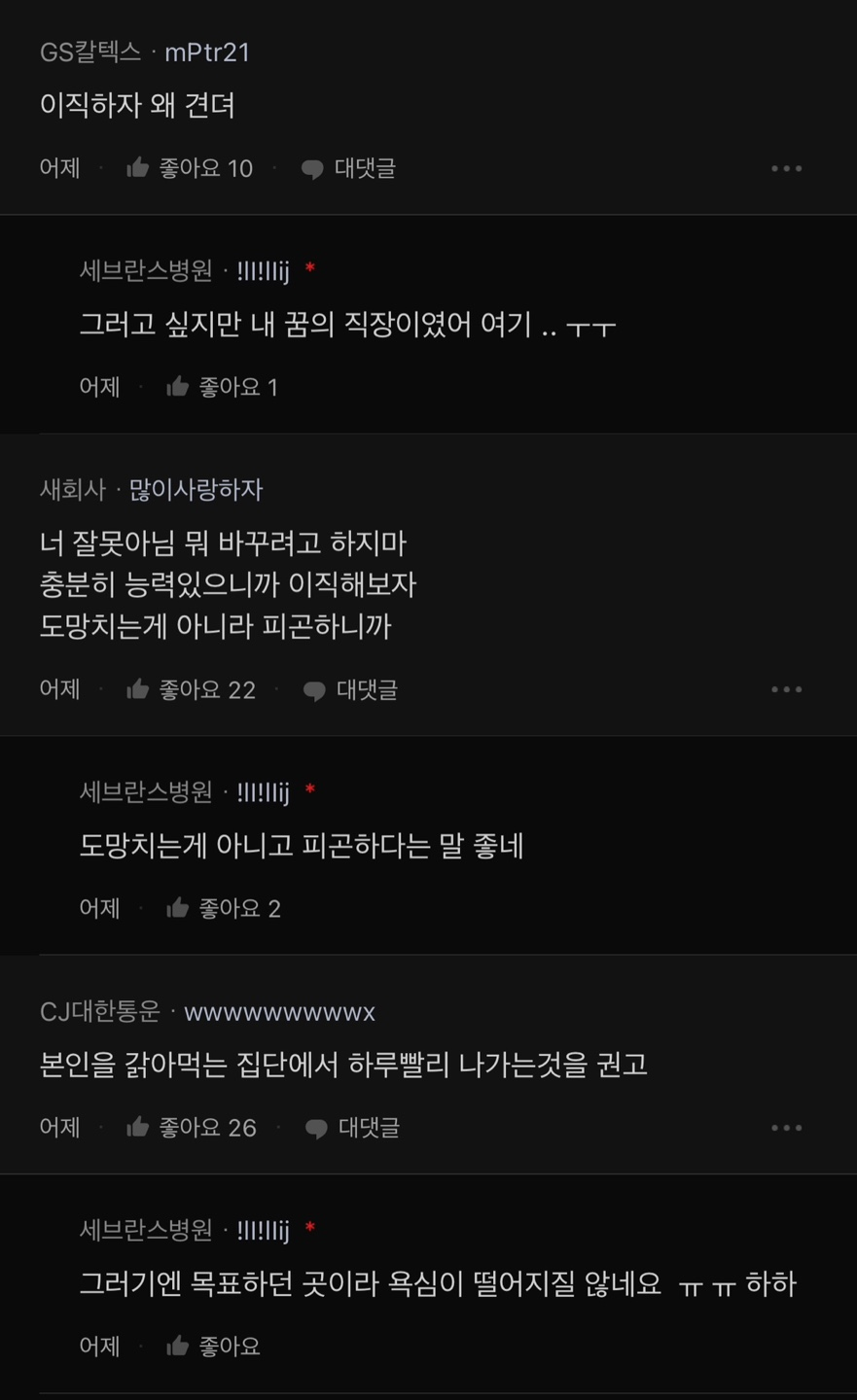This screenshot has width=857, height=1400.
Task: Open overflow menu on wwwwwwwwwx's comment
Action: click(786, 1128)
